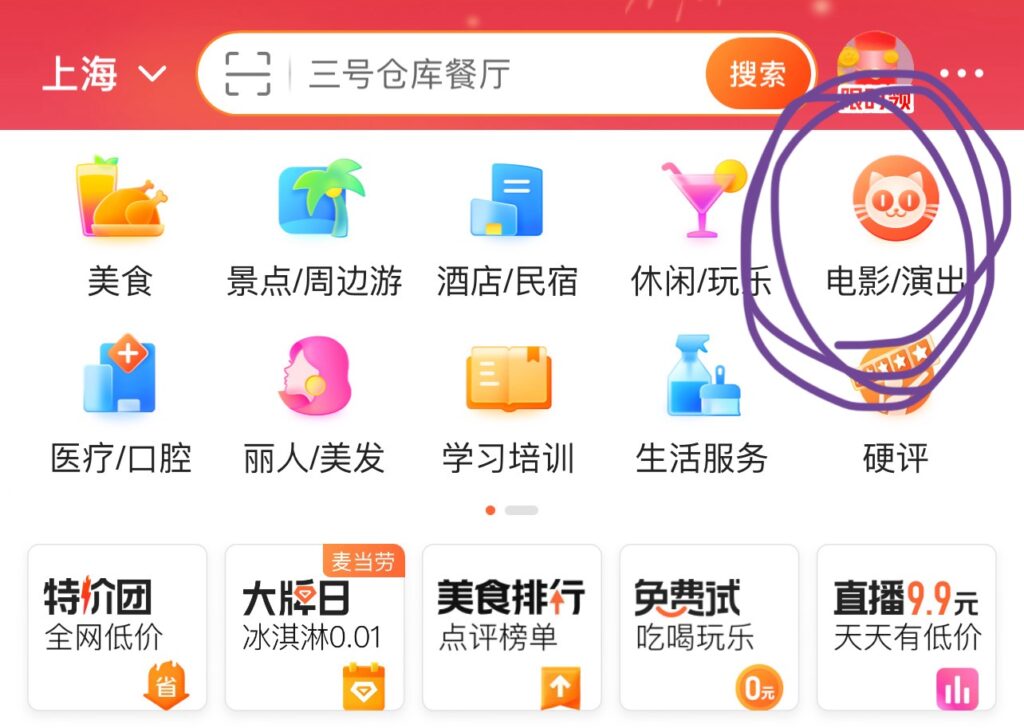Go to 酒店/民宿 category
Screen dimensions: 1024x728
click(x=507, y=225)
